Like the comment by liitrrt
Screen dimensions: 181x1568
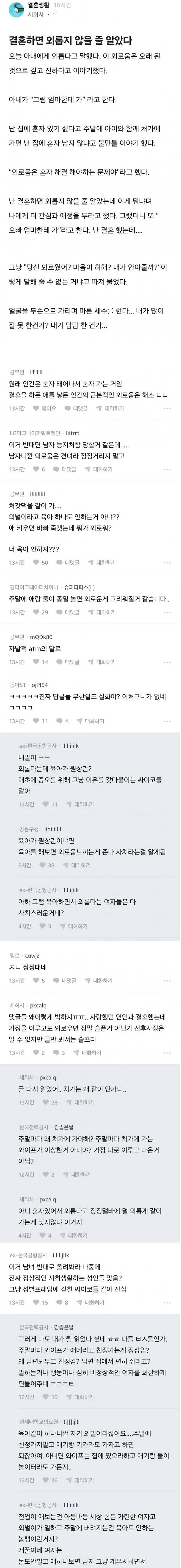pyautogui.click(x=39, y=469)
